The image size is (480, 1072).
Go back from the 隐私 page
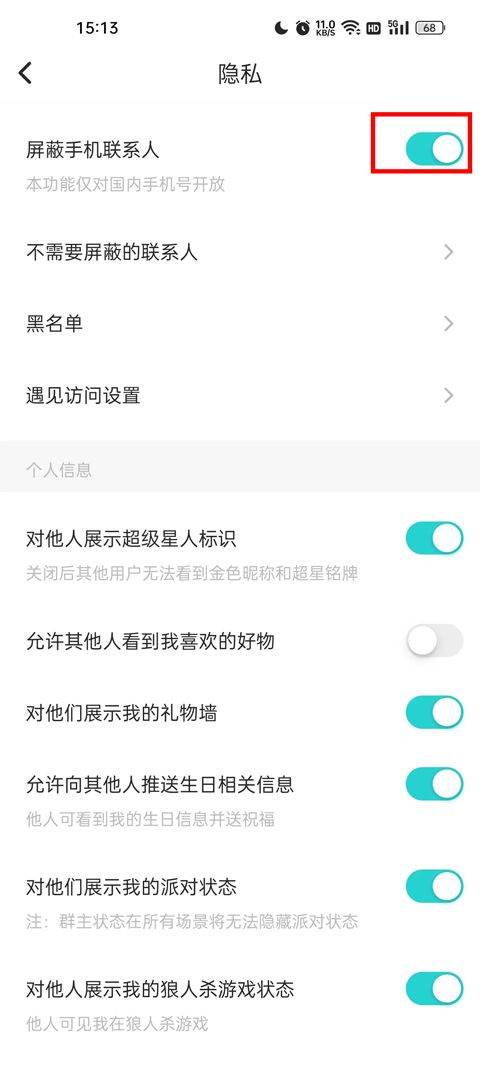click(25, 72)
